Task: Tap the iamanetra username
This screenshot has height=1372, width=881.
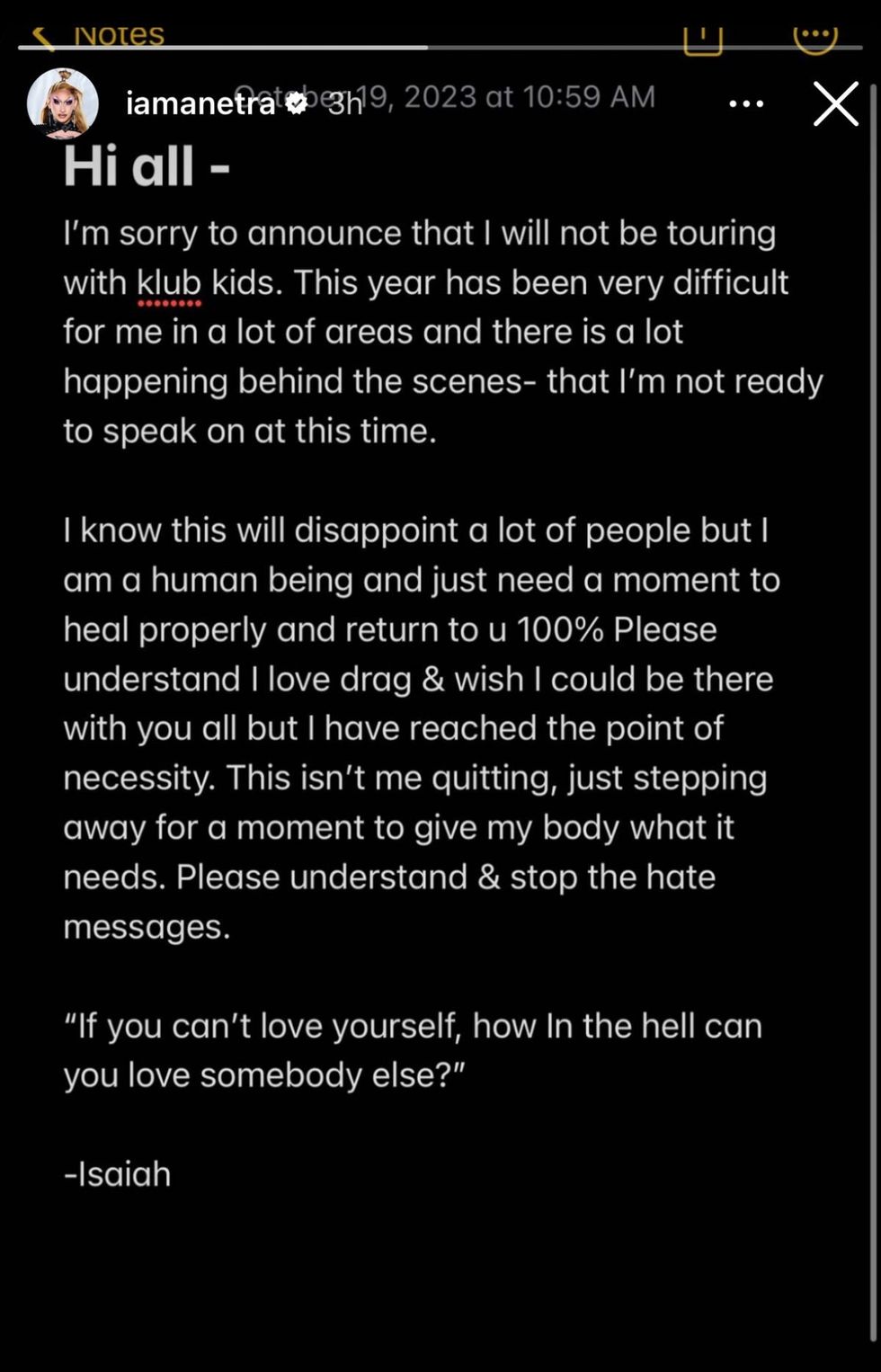Action: tap(200, 104)
